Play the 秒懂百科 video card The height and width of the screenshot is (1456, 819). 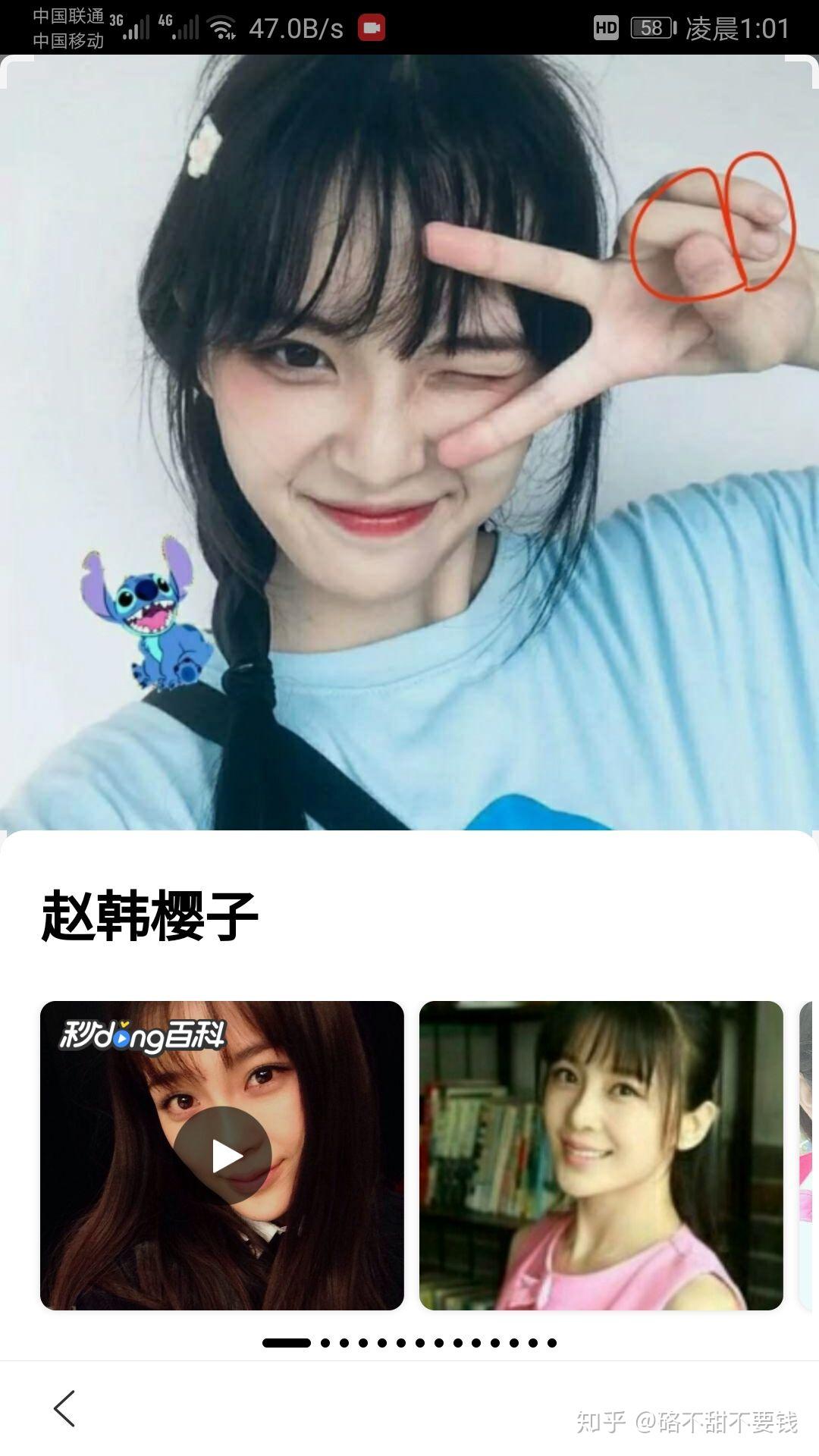(222, 1155)
